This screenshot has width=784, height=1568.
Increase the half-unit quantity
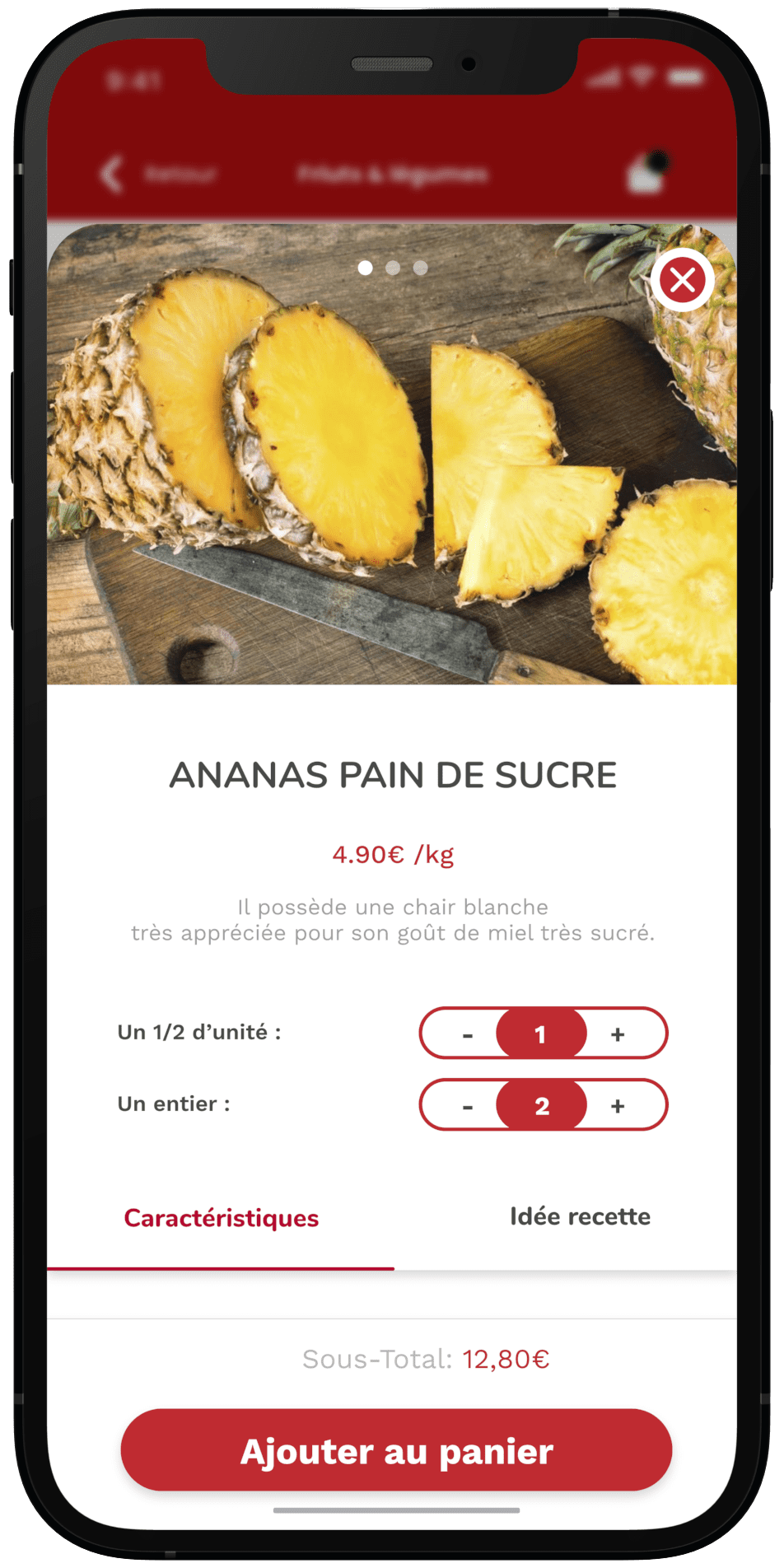coord(618,1034)
